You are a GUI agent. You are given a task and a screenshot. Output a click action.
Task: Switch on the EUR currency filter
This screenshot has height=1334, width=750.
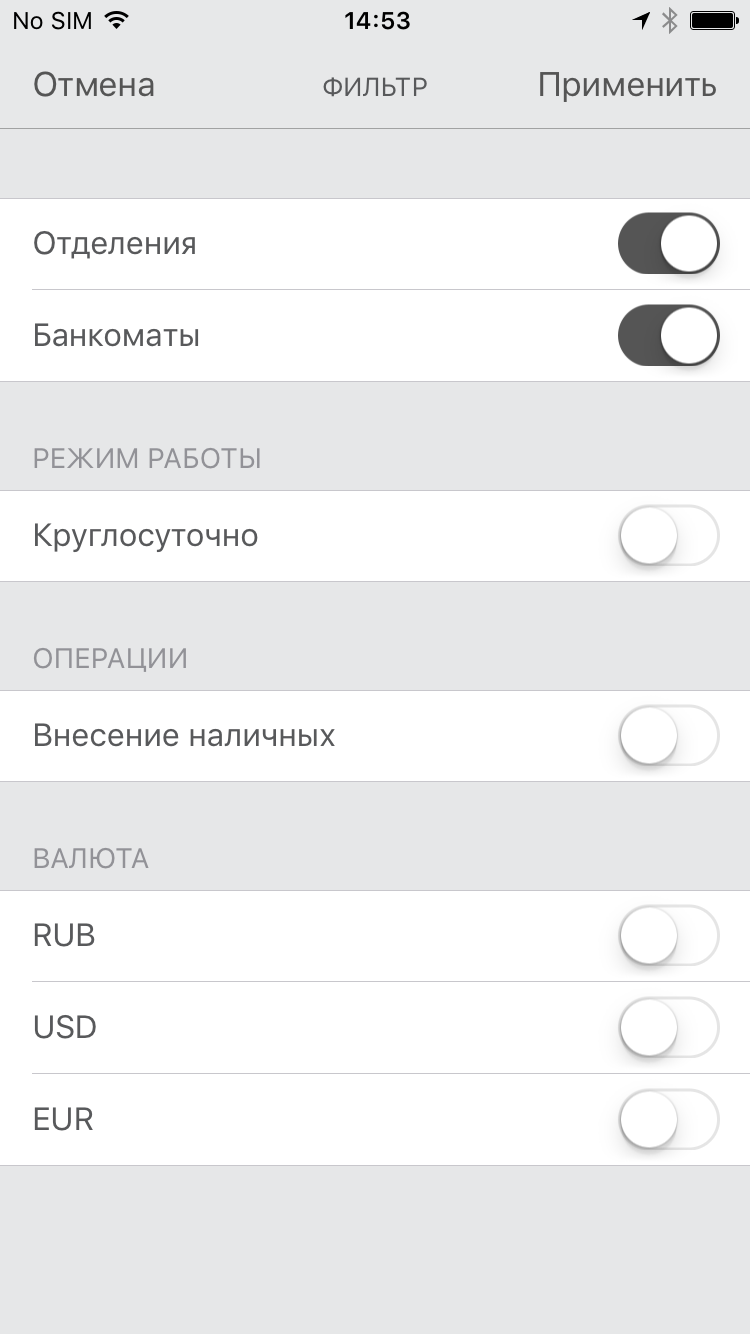(669, 1119)
